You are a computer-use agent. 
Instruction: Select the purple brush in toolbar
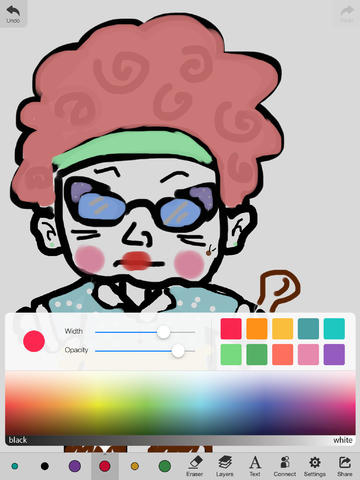click(x=75, y=466)
